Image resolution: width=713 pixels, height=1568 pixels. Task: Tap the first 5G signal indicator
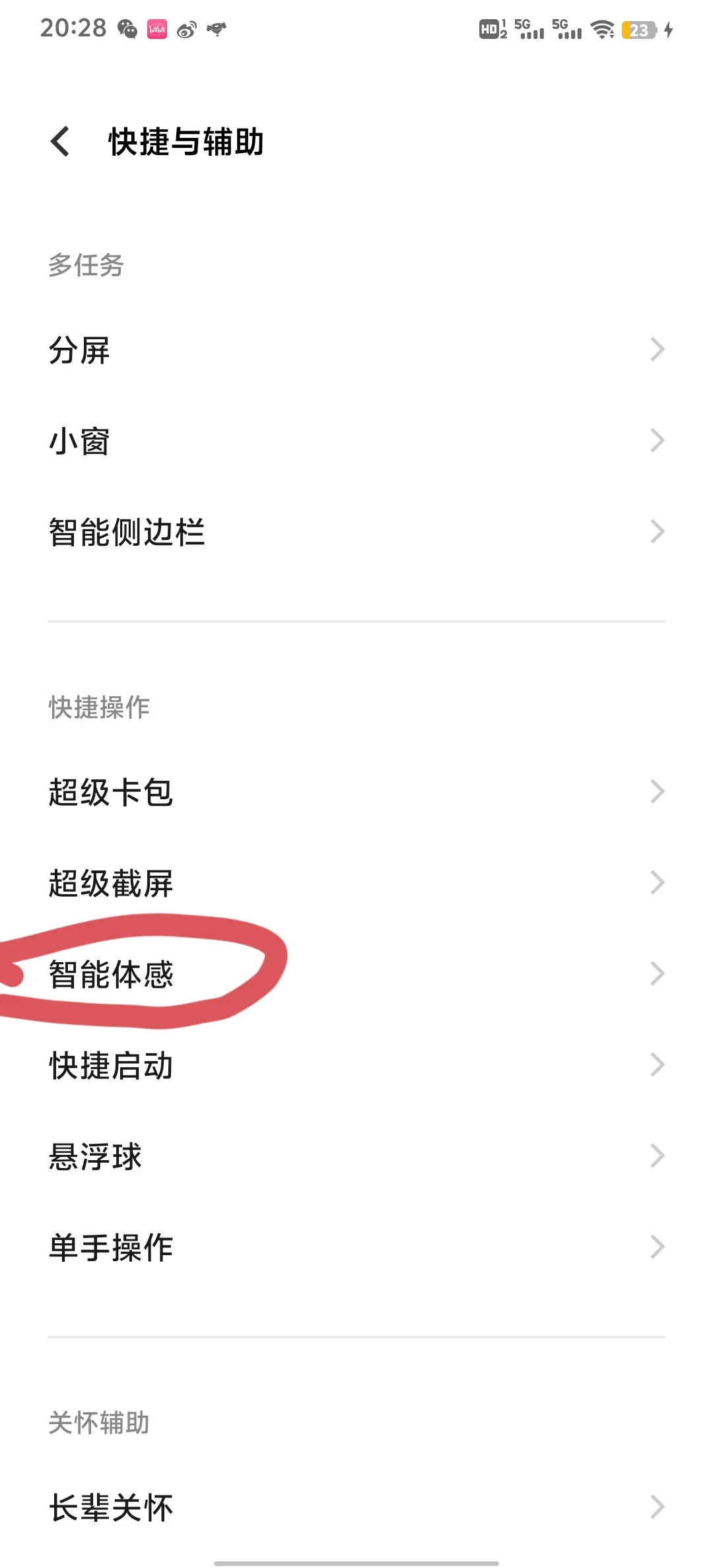pyautogui.click(x=528, y=30)
